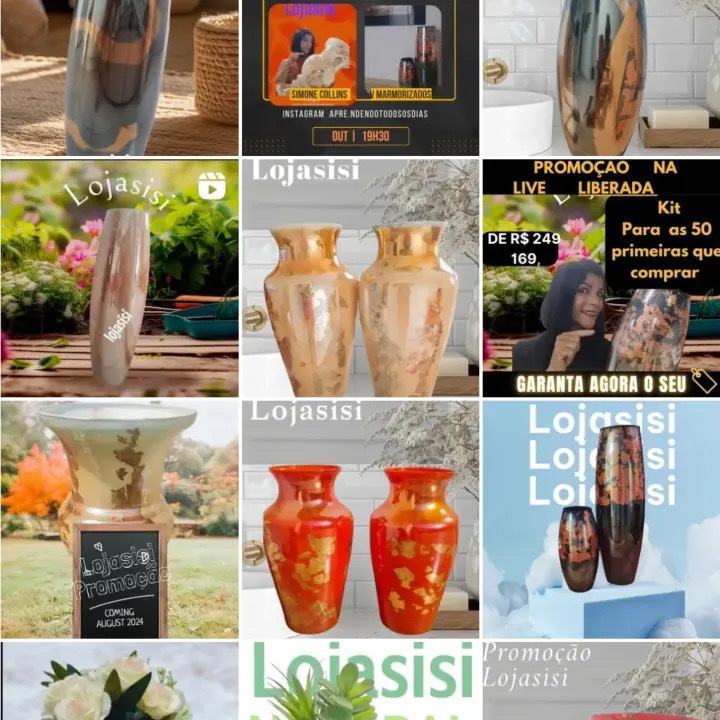Viewport: 720px width, 720px height.
Task: Open the 'Promoção Lojasisi' post
Action: [601, 682]
